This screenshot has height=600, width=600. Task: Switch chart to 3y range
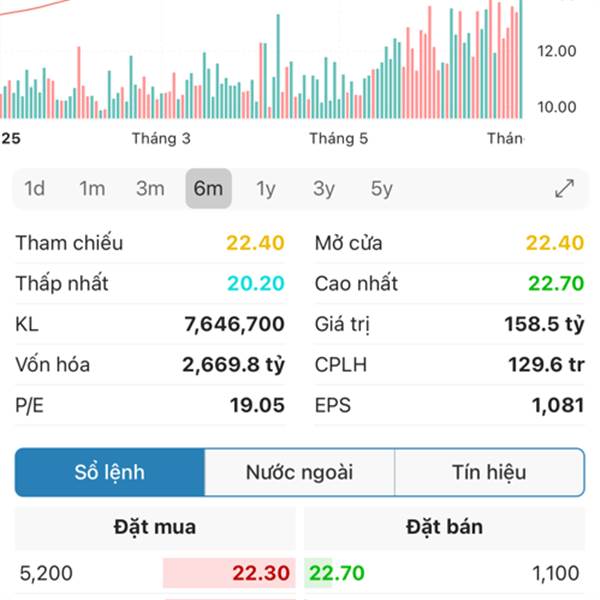[x=323, y=188]
